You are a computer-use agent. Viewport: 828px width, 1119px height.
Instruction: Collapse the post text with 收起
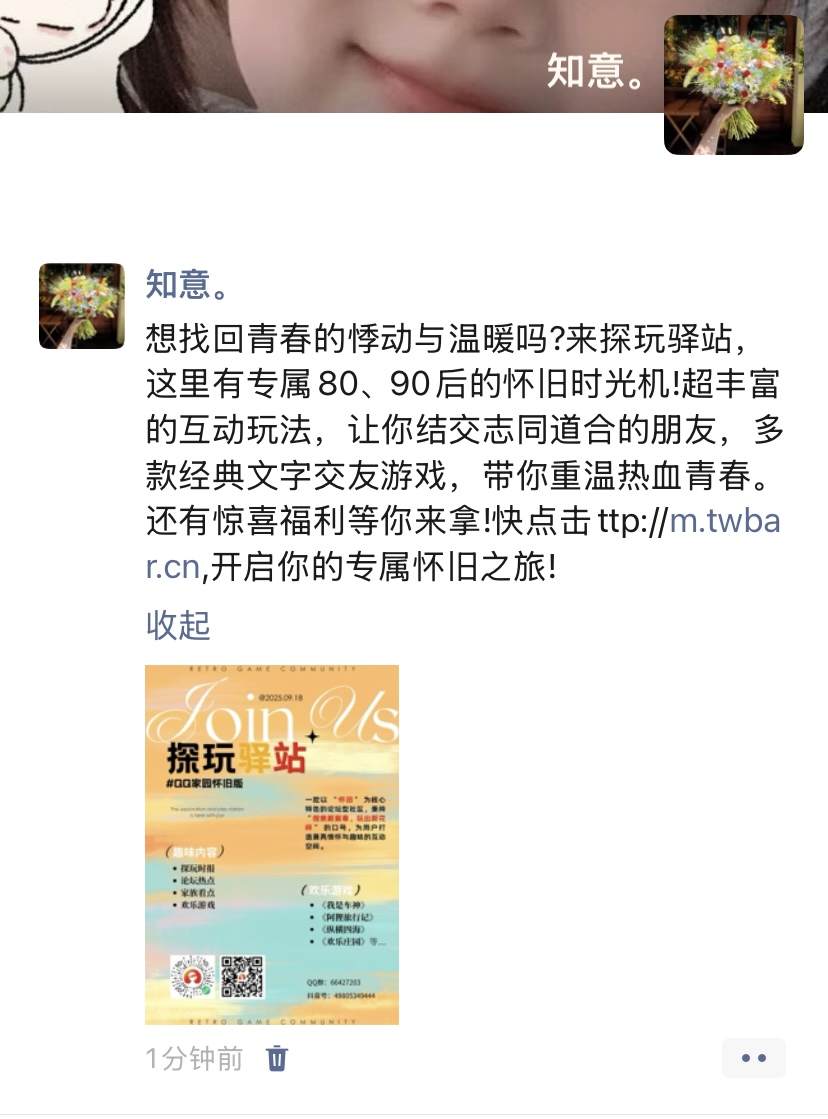tap(178, 625)
